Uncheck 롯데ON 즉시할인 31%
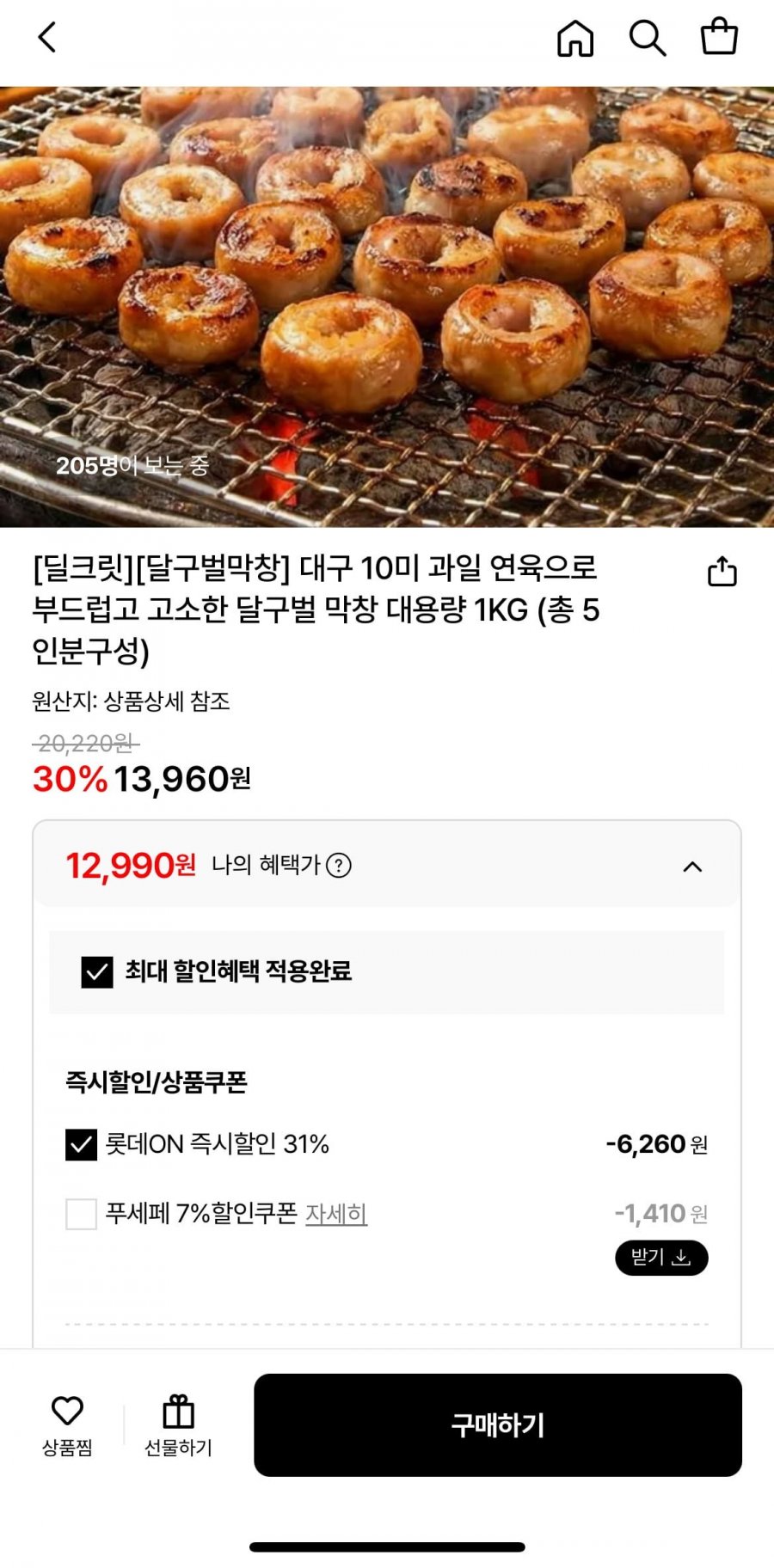774x1568 pixels. (82, 1144)
